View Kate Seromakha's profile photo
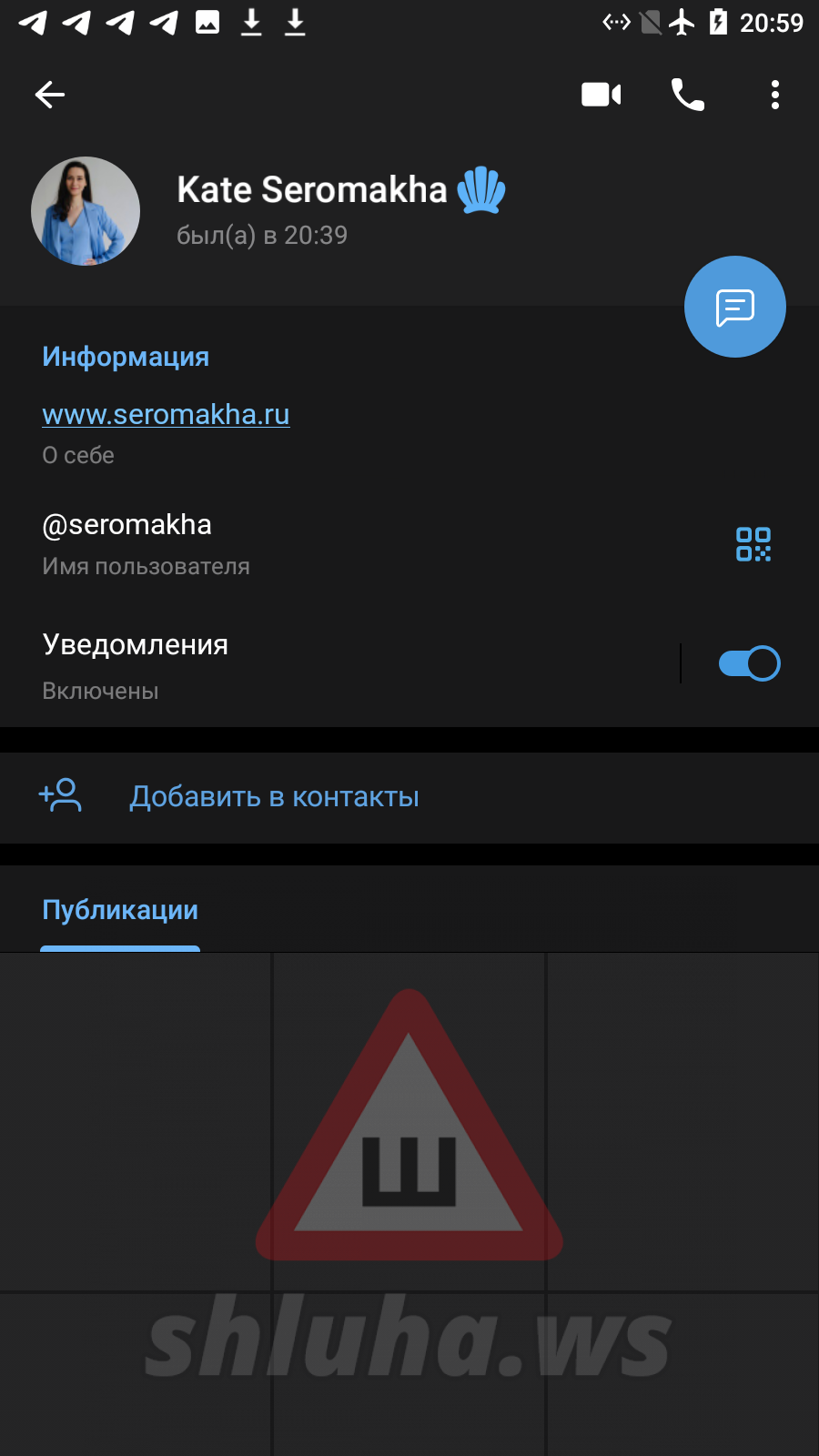The height and width of the screenshot is (1456, 819). (x=86, y=211)
